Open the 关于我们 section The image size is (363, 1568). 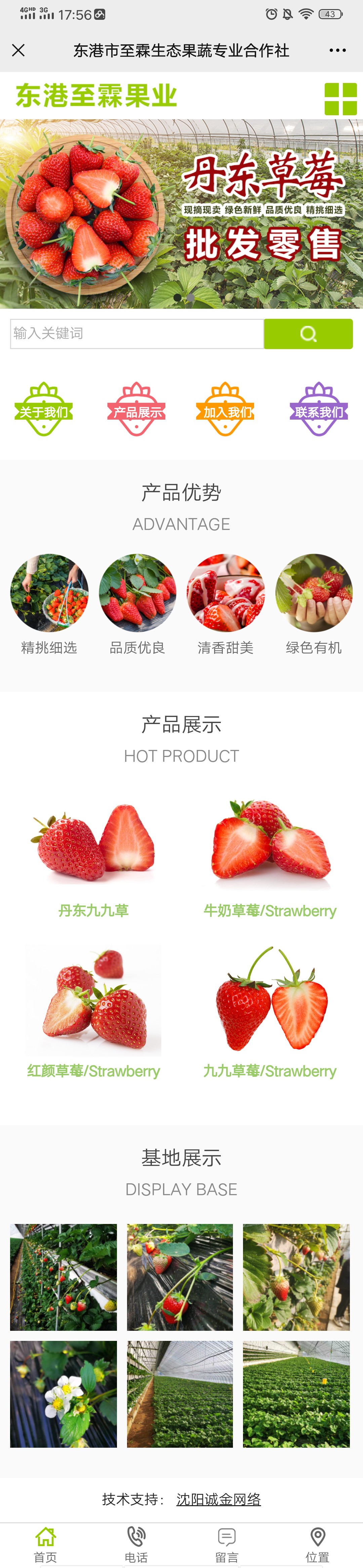tap(44, 410)
